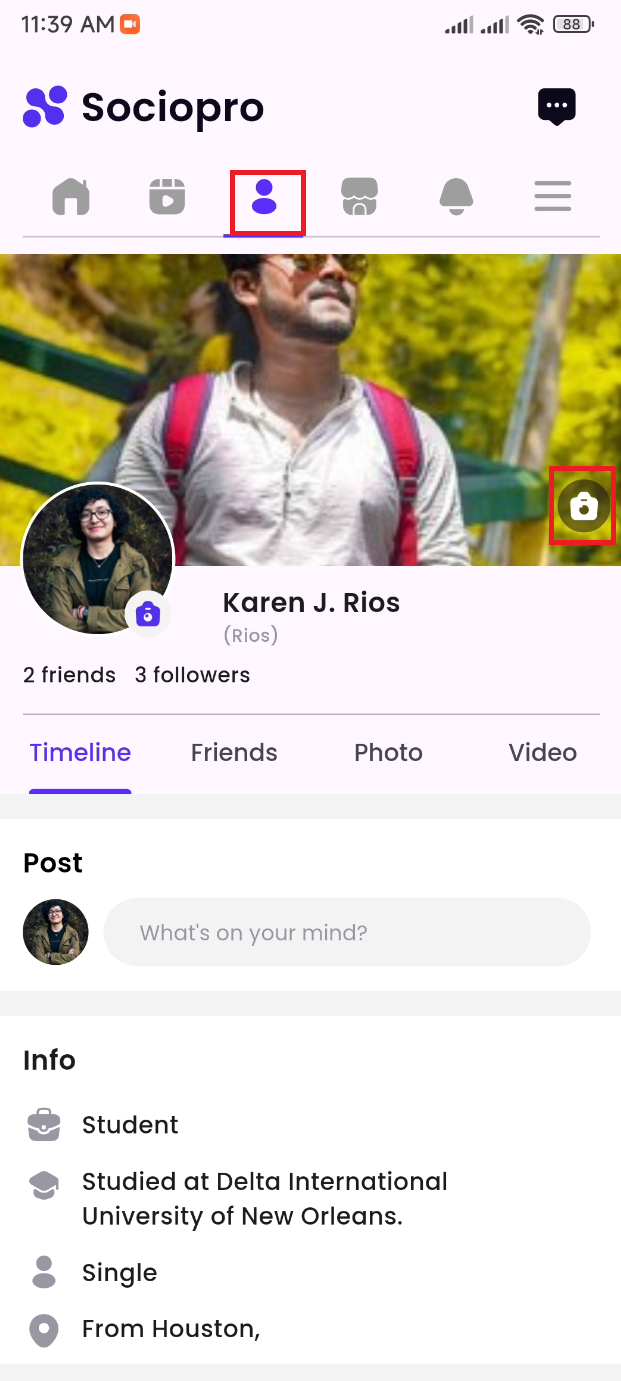
Task: Open the messages chat icon
Action: [x=557, y=106]
